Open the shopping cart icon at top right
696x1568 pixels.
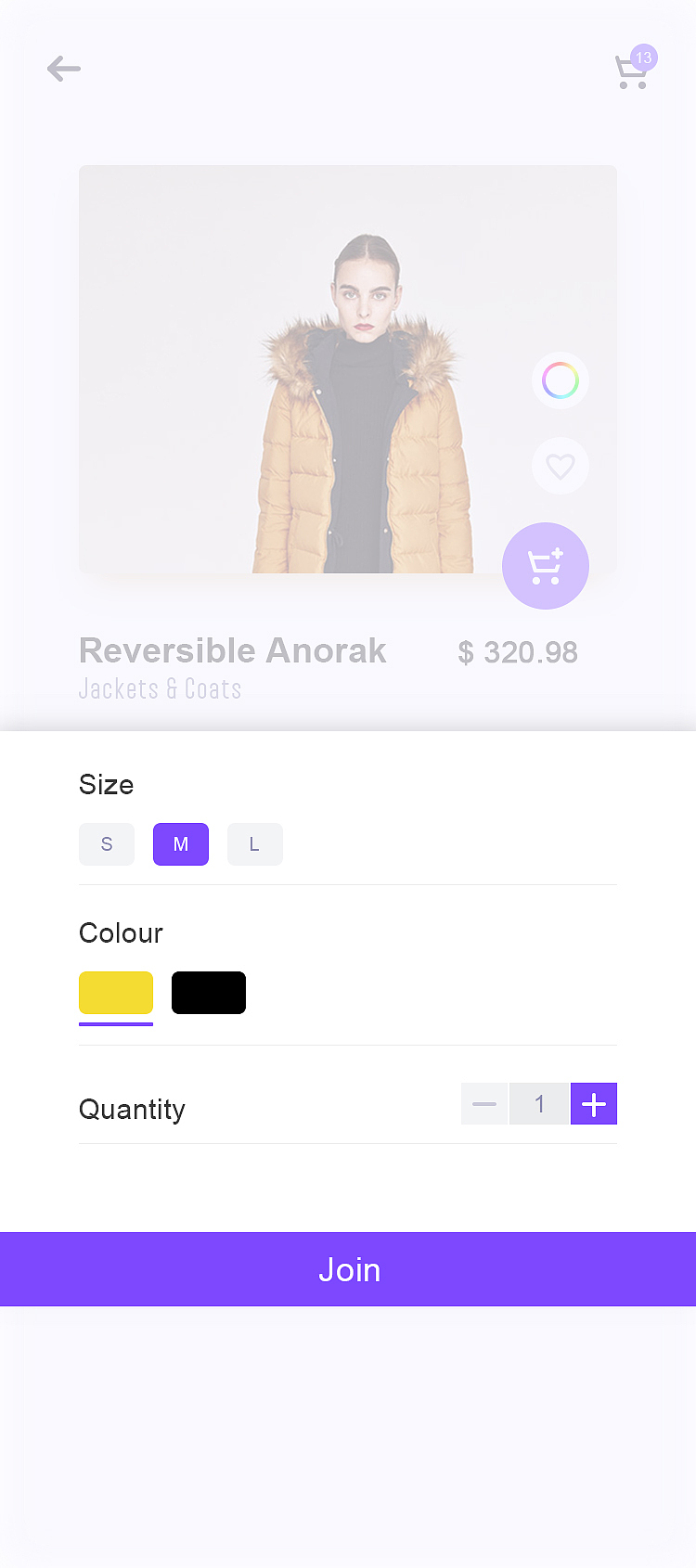(x=632, y=74)
